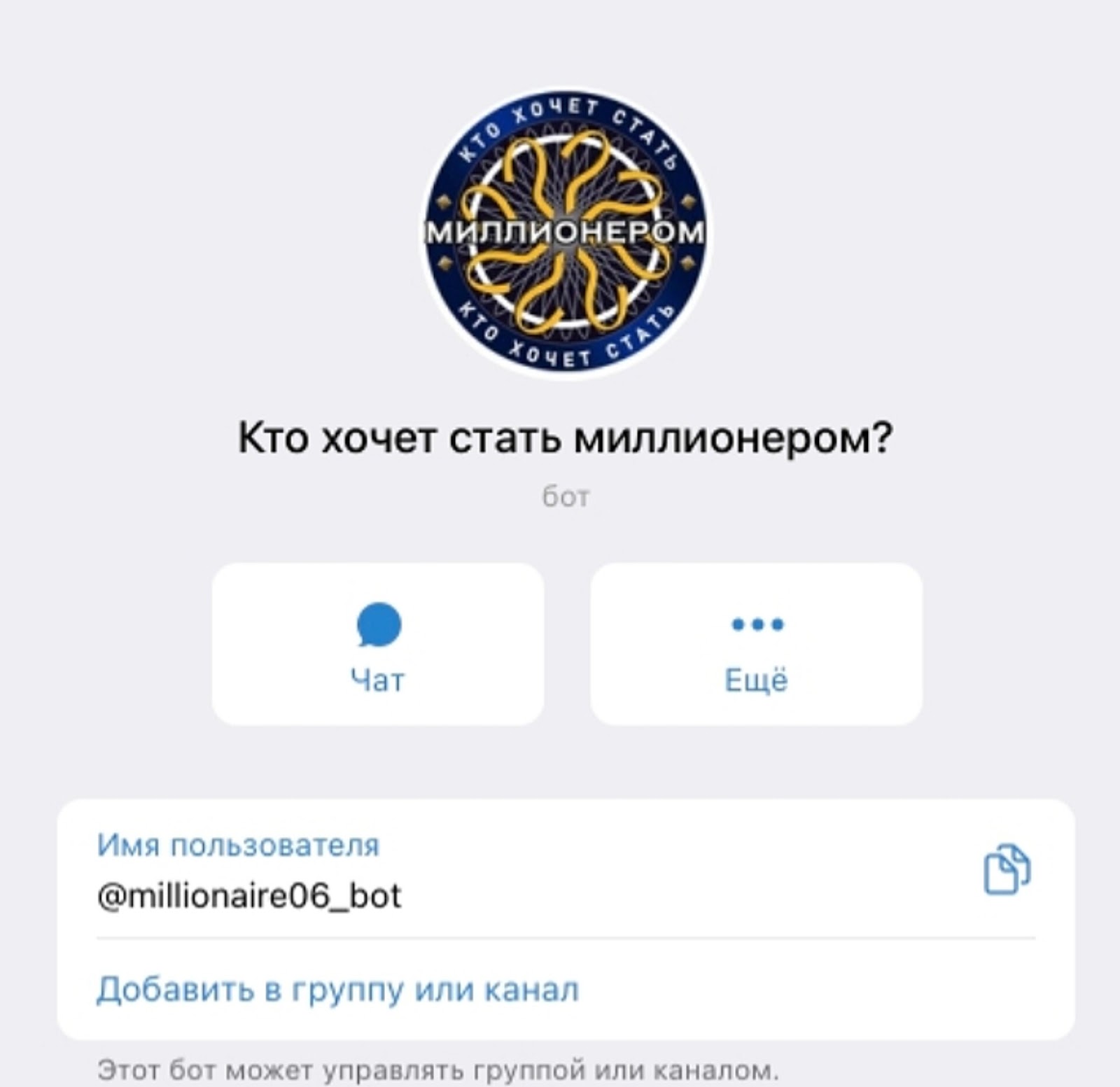Open the chat with the bot
Screen dimensions: 1120x1087
pyautogui.click(x=378, y=645)
